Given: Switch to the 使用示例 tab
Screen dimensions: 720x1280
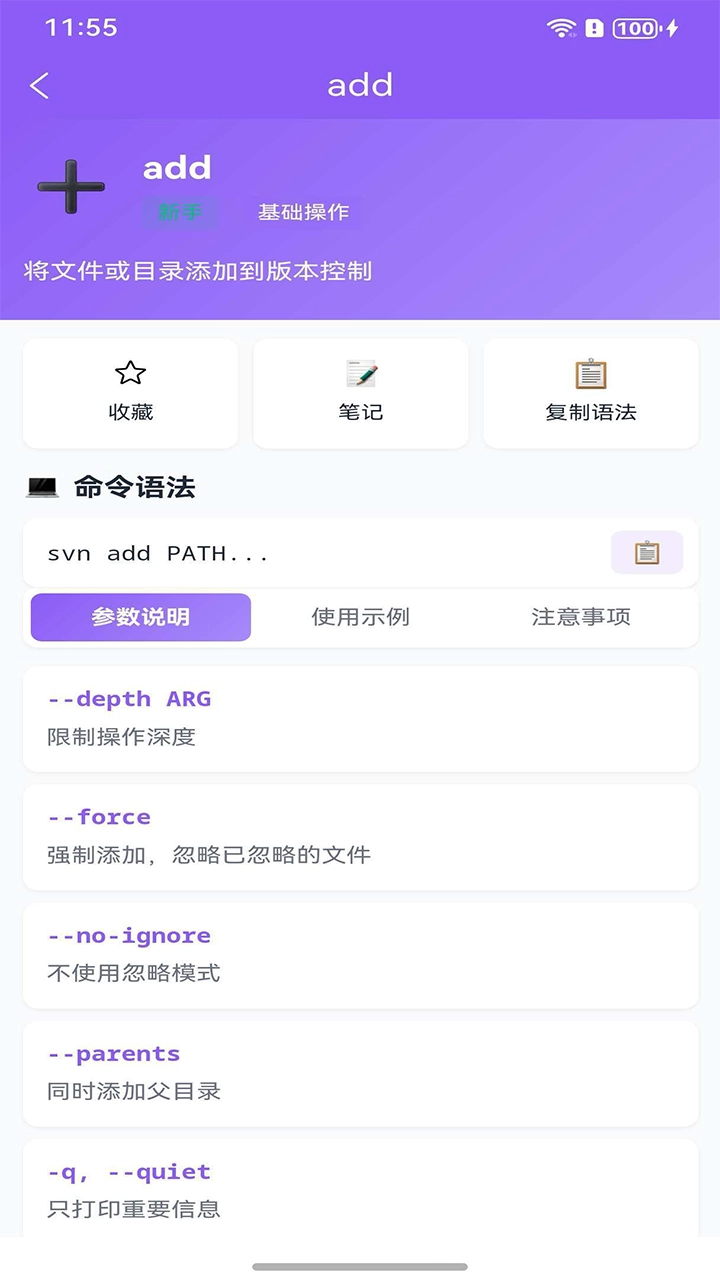Looking at the screenshot, I should (x=360, y=617).
